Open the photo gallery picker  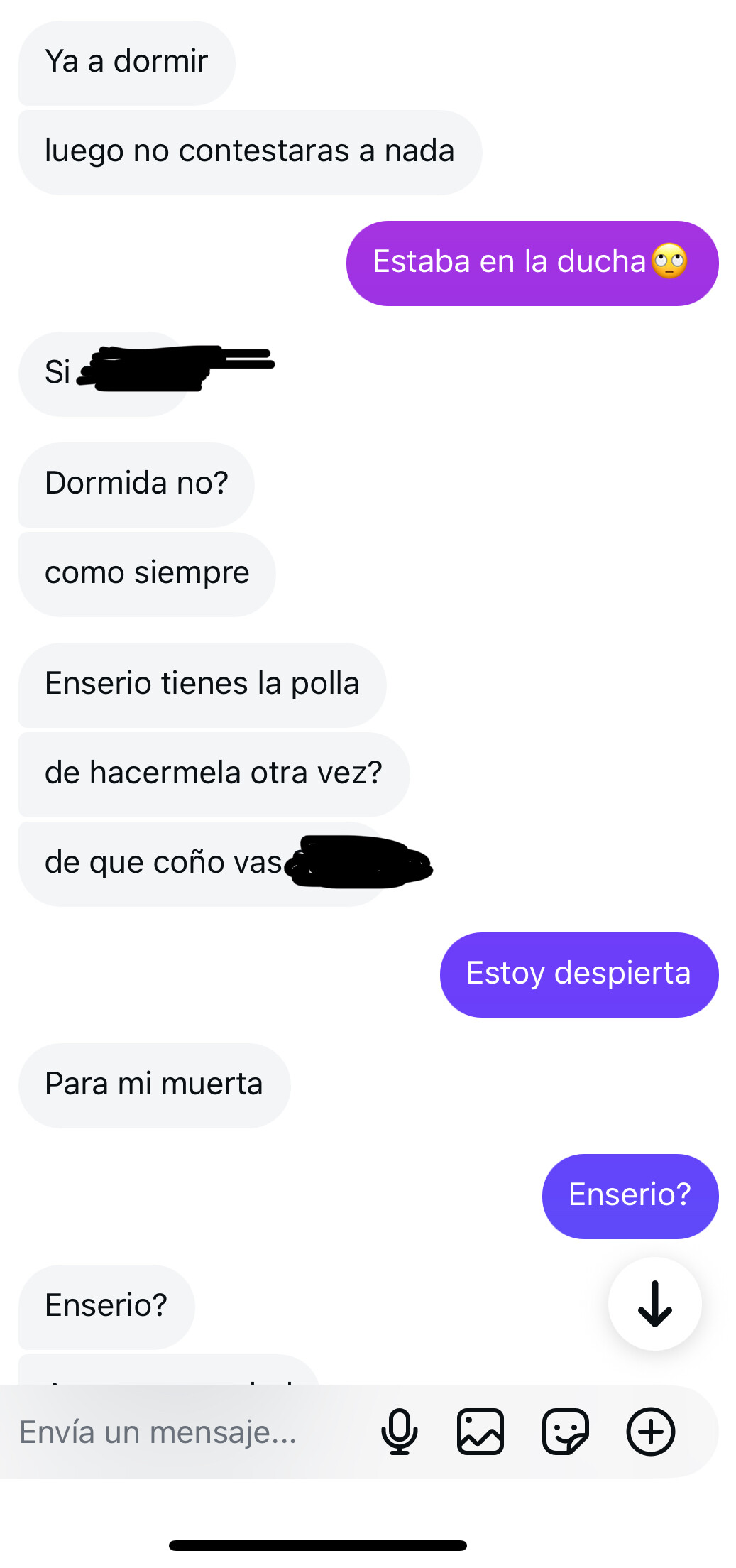[x=480, y=1432]
